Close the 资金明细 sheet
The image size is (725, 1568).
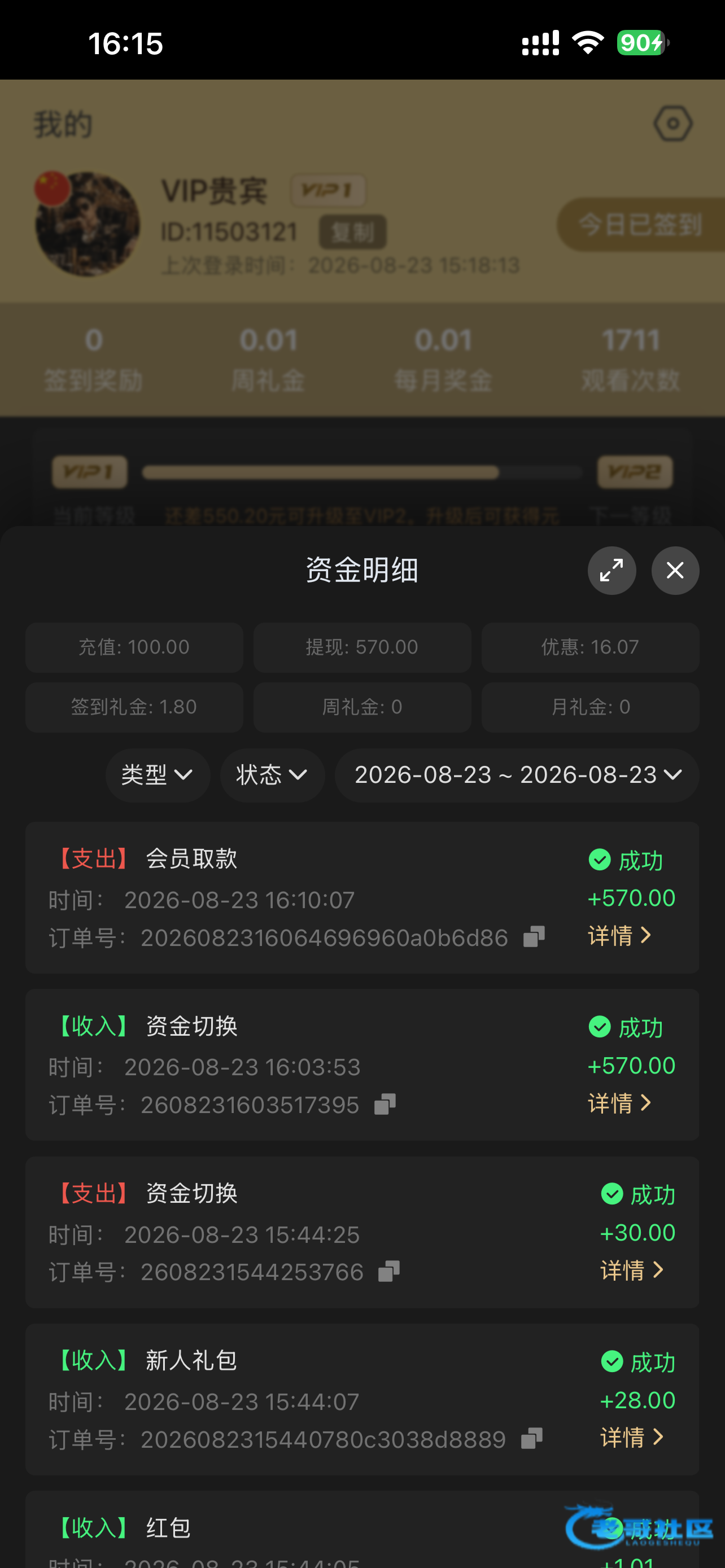pyautogui.click(x=675, y=570)
